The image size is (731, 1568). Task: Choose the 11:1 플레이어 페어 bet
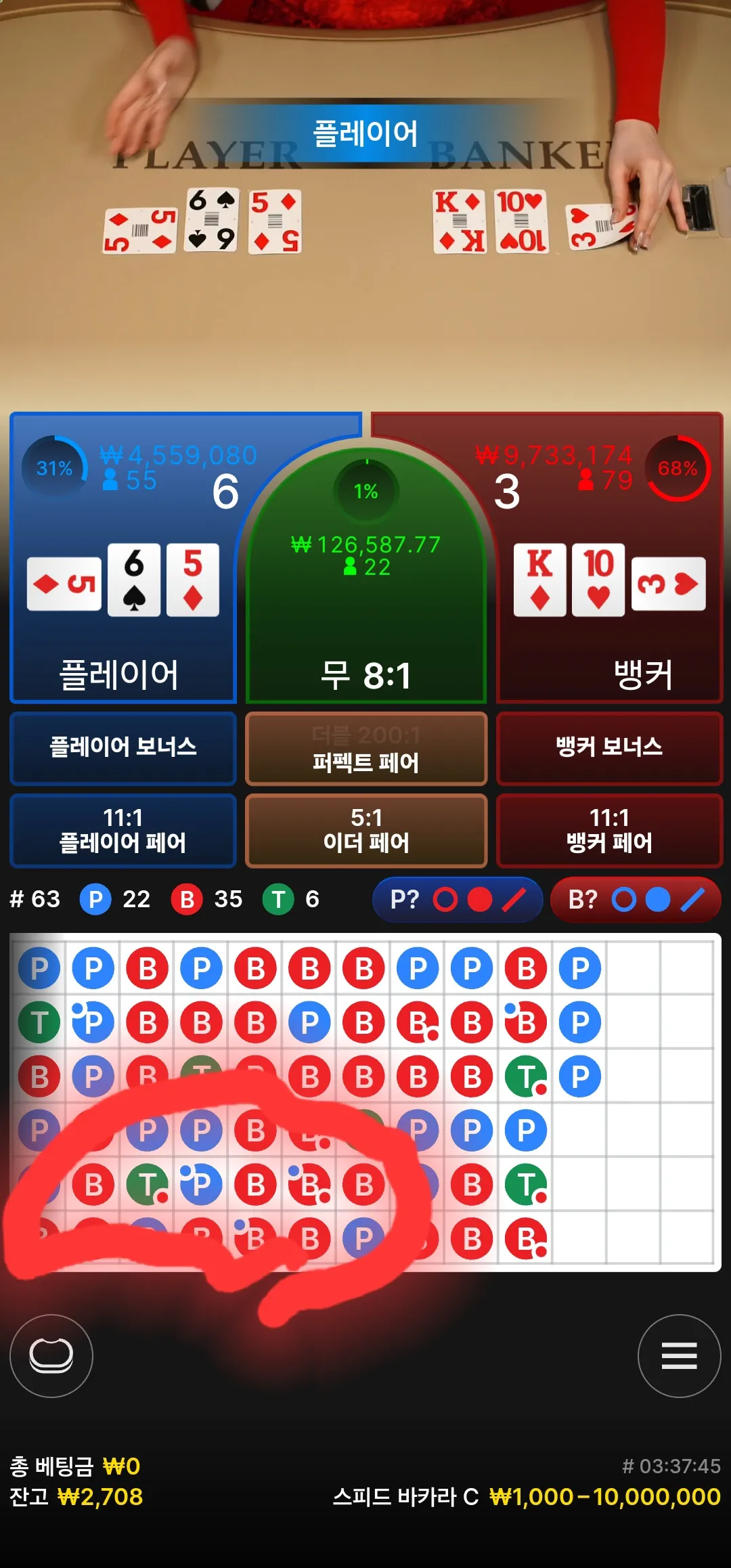pos(123,831)
